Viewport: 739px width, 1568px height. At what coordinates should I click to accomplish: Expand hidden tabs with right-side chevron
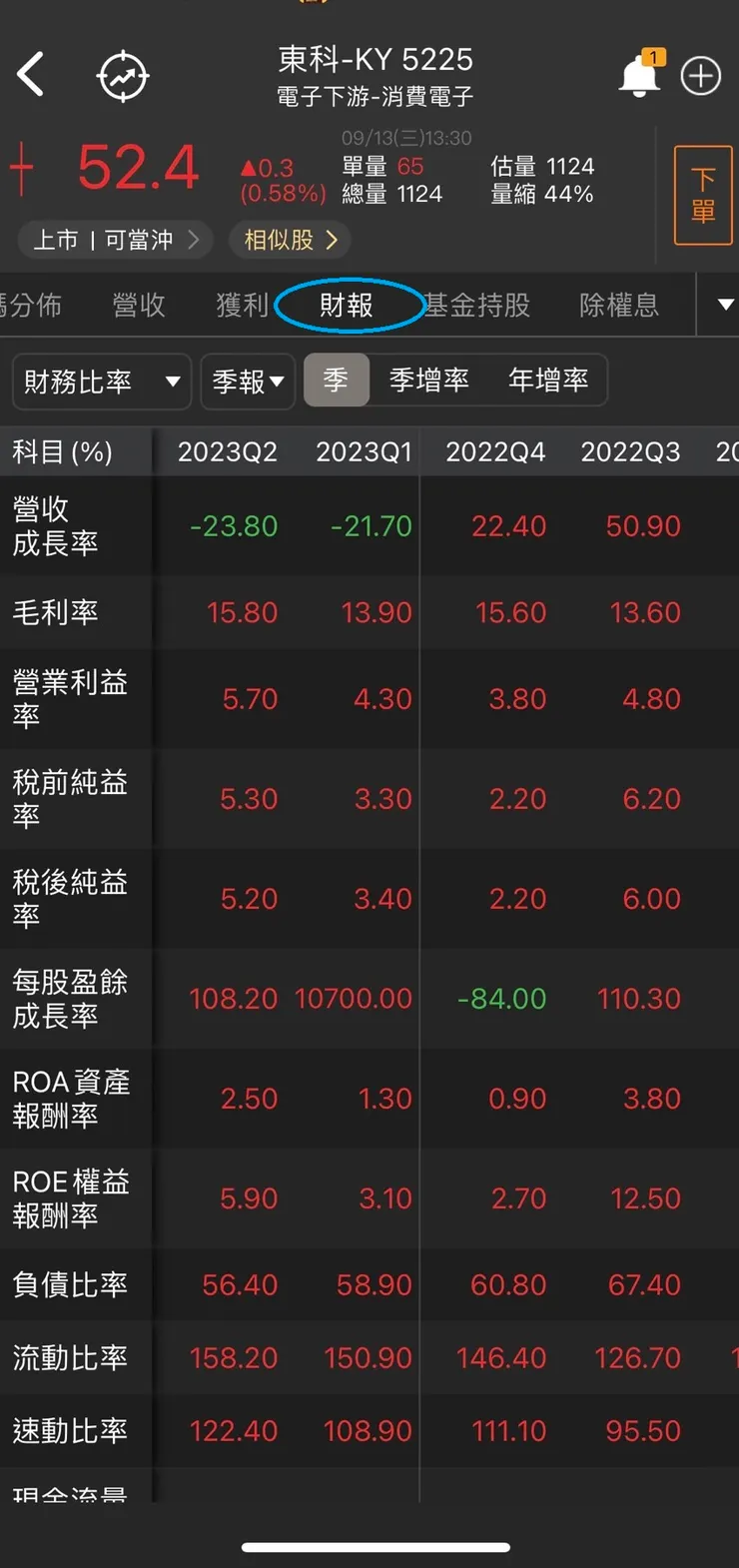725,305
